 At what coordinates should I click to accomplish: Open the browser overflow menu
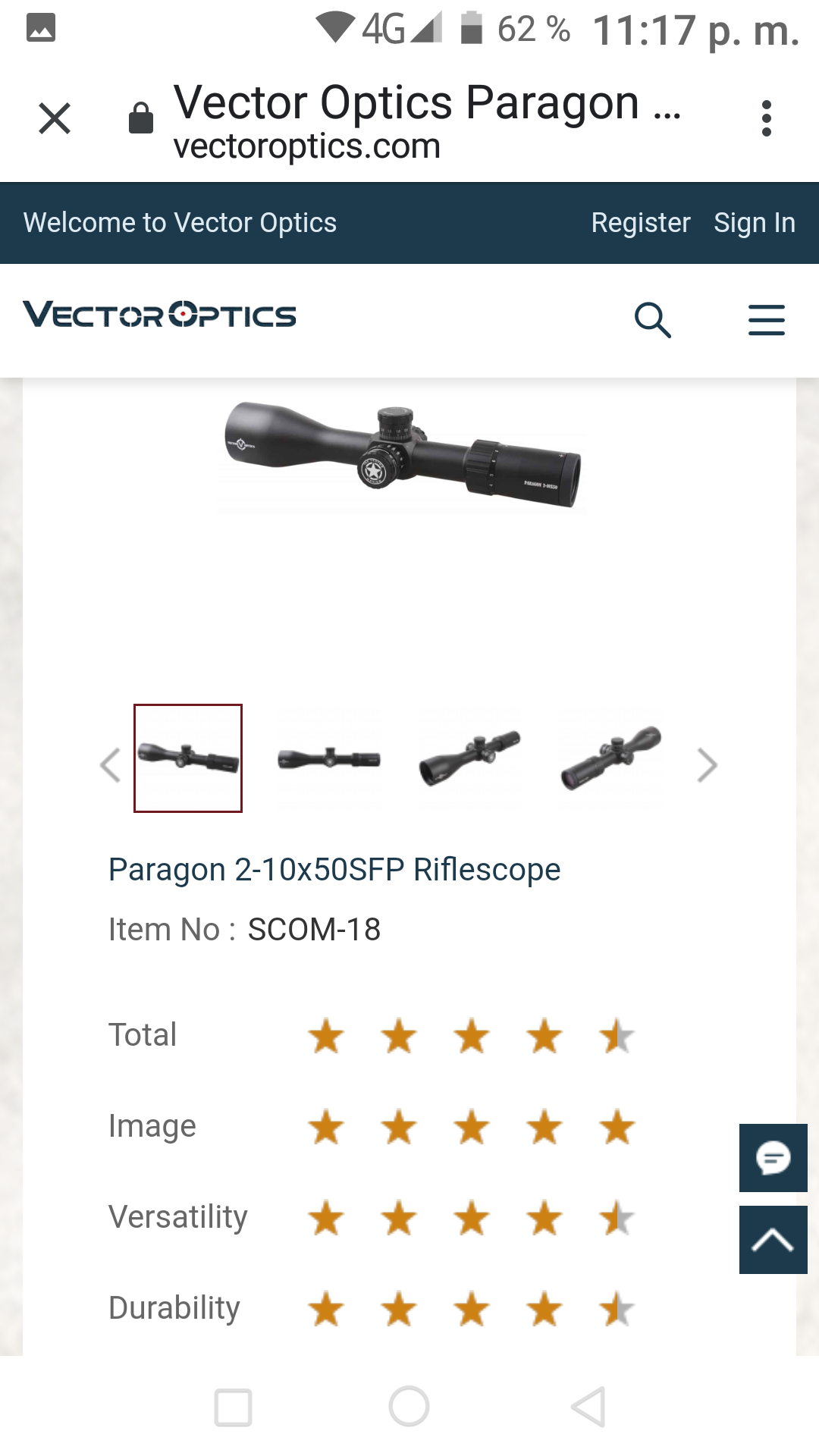[766, 118]
